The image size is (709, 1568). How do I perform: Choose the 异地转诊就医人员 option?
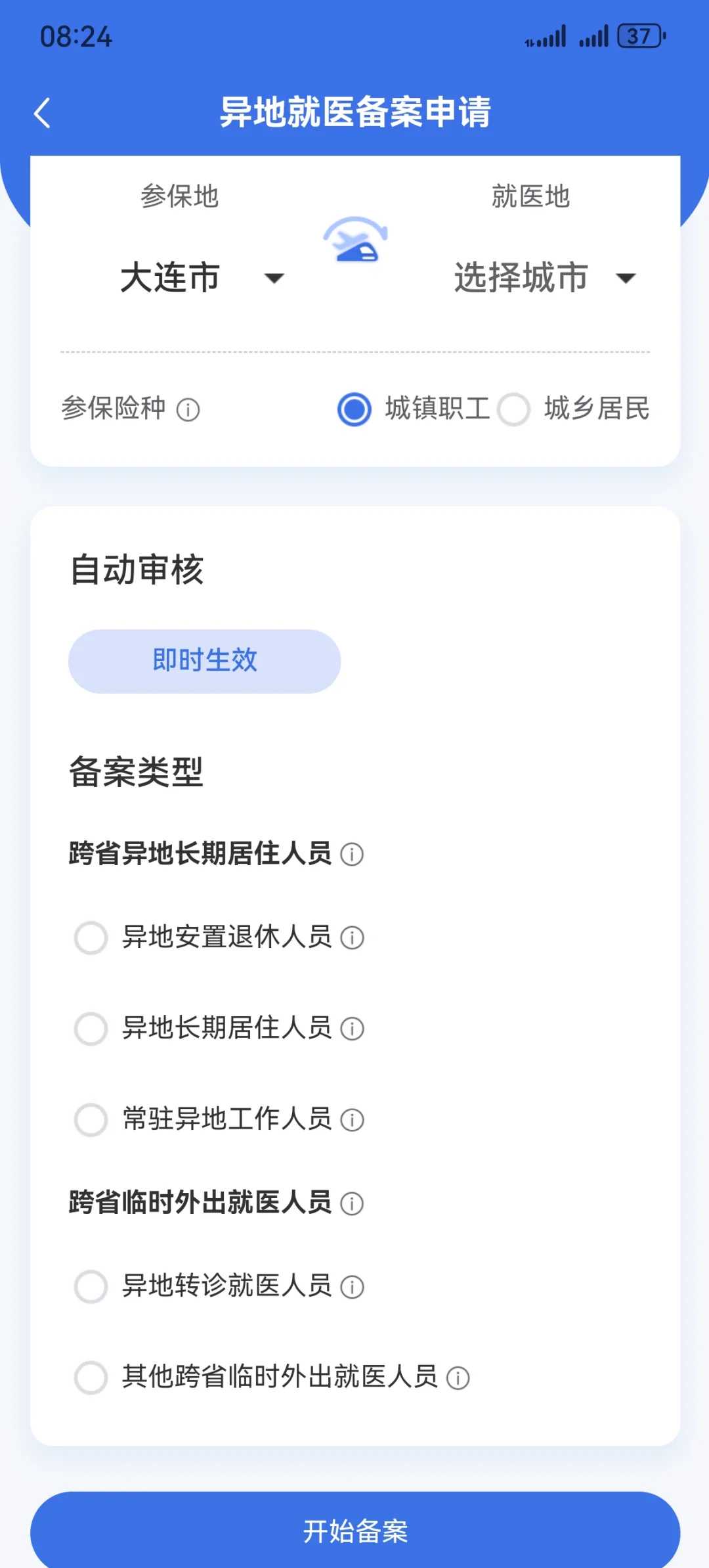tap(92, 1287)
